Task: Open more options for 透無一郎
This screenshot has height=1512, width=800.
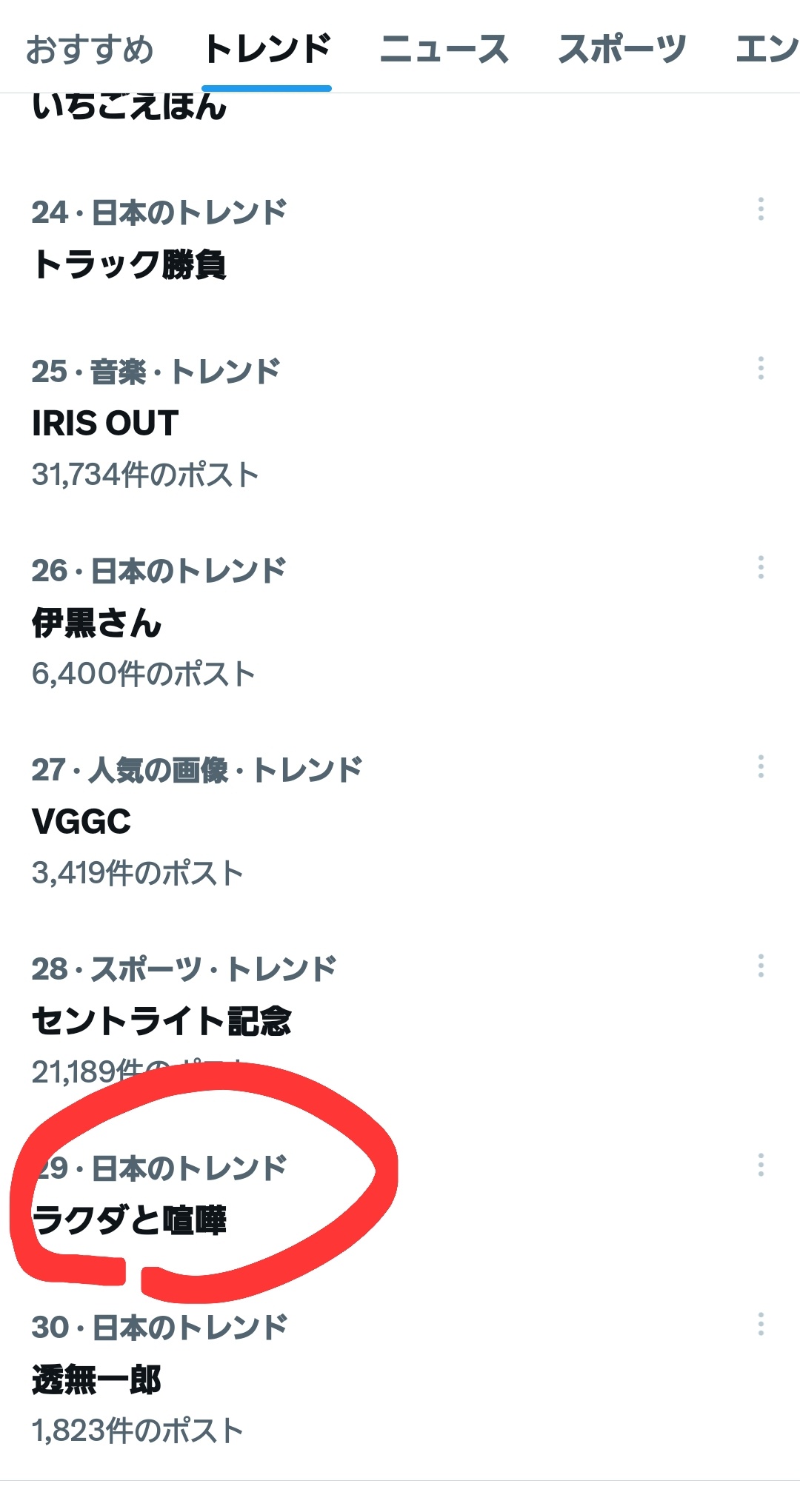Action: point(761,1325)
